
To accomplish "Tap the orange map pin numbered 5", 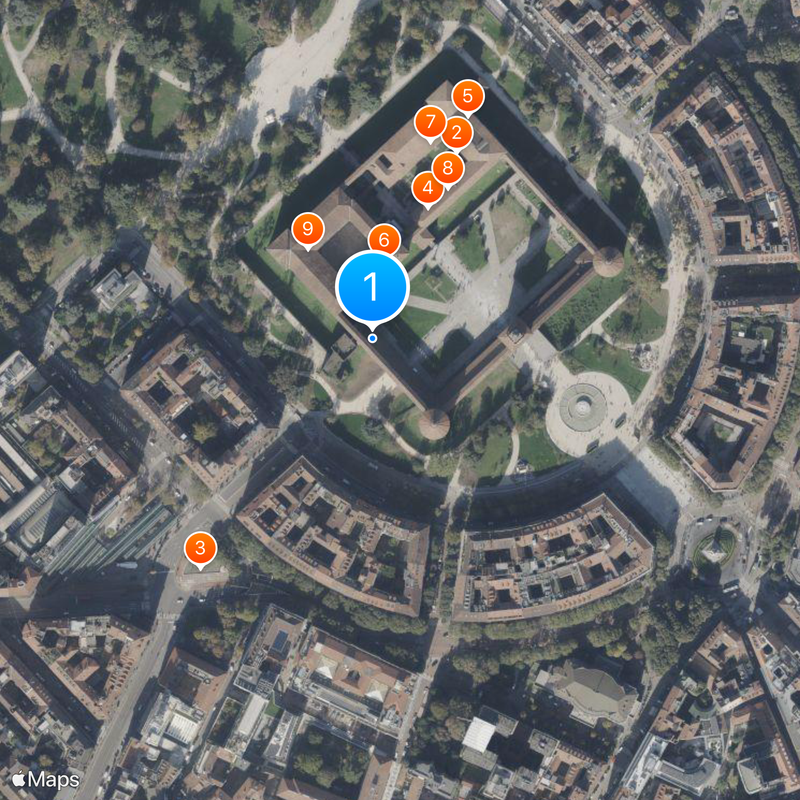I will tap(467, 96).
